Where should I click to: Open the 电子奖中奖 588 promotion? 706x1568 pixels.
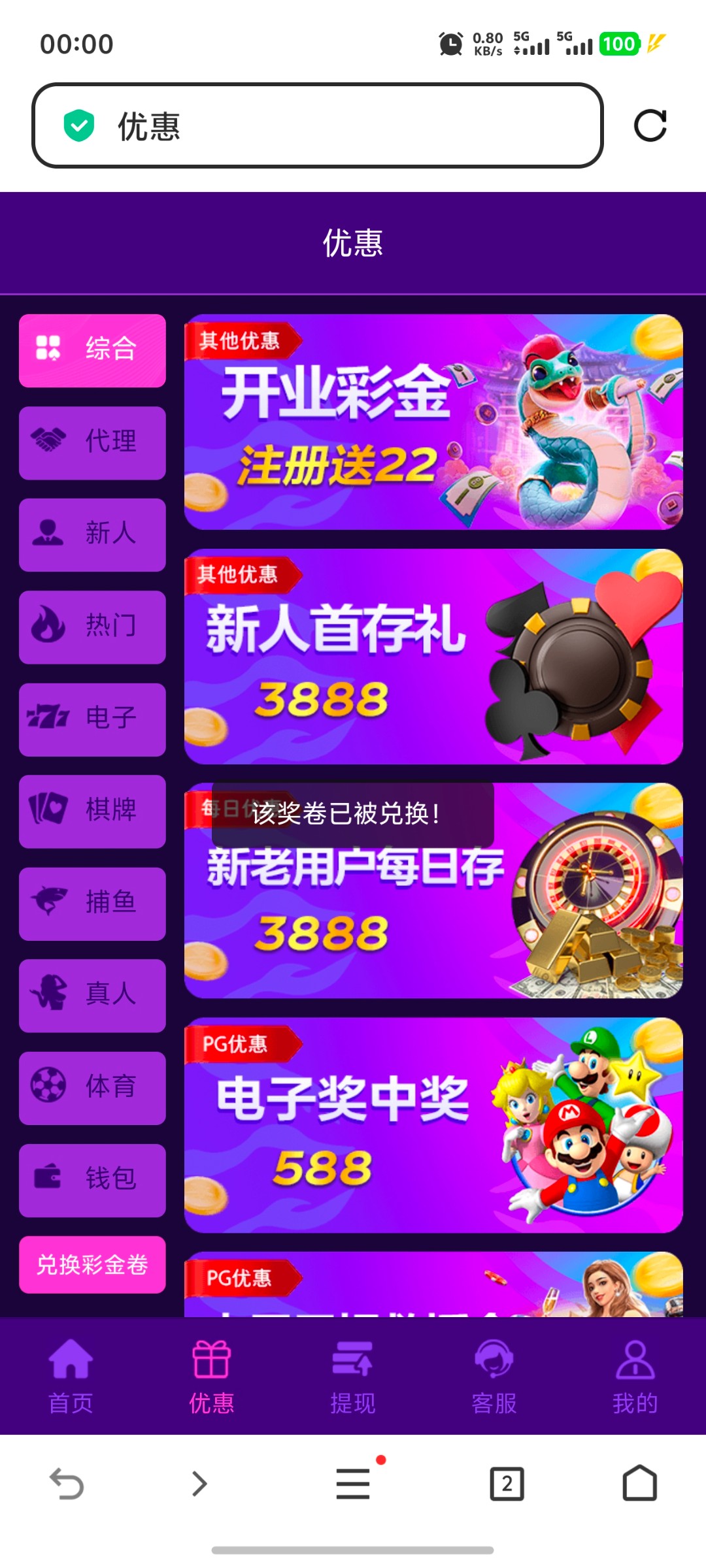(433, 1125)
